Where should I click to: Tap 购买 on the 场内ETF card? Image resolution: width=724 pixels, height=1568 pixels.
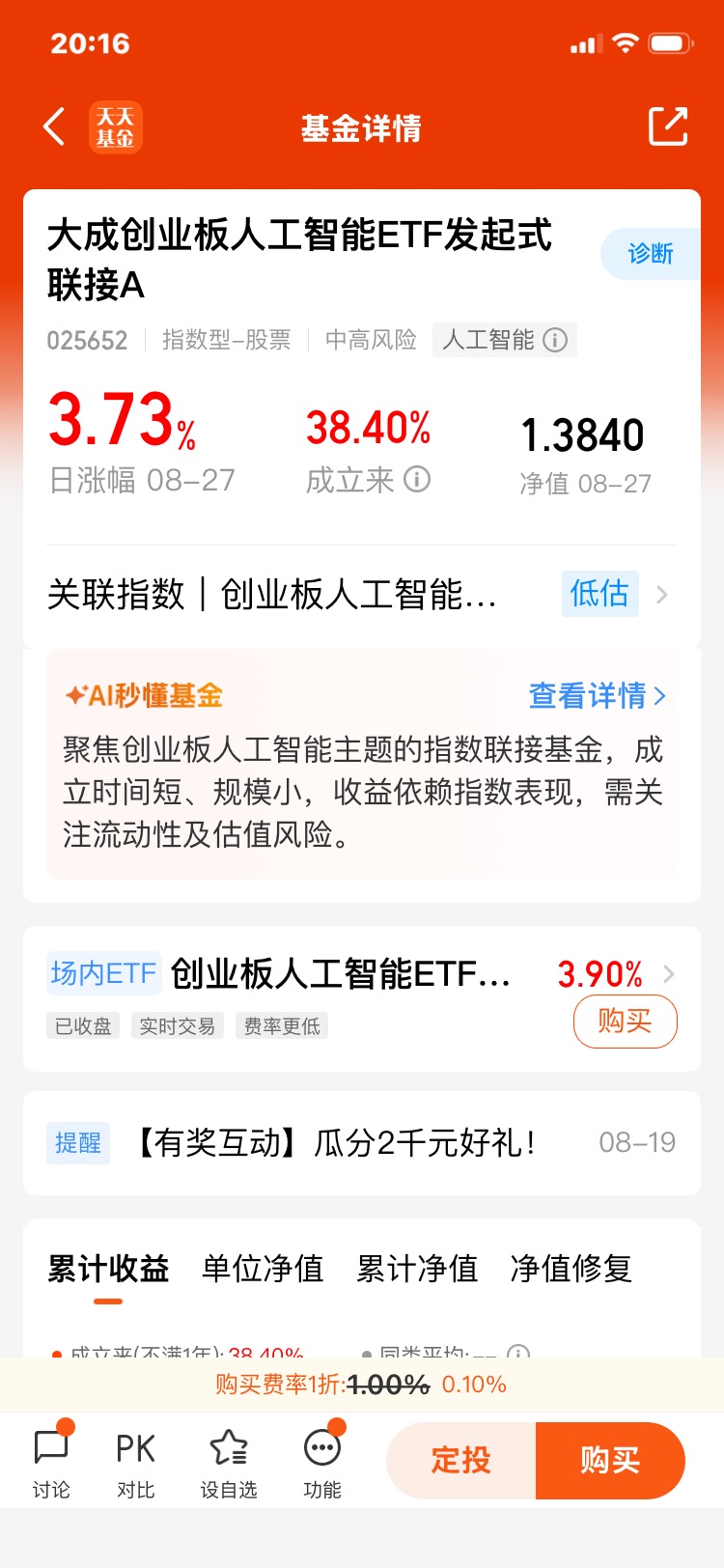pos(625,1022)
